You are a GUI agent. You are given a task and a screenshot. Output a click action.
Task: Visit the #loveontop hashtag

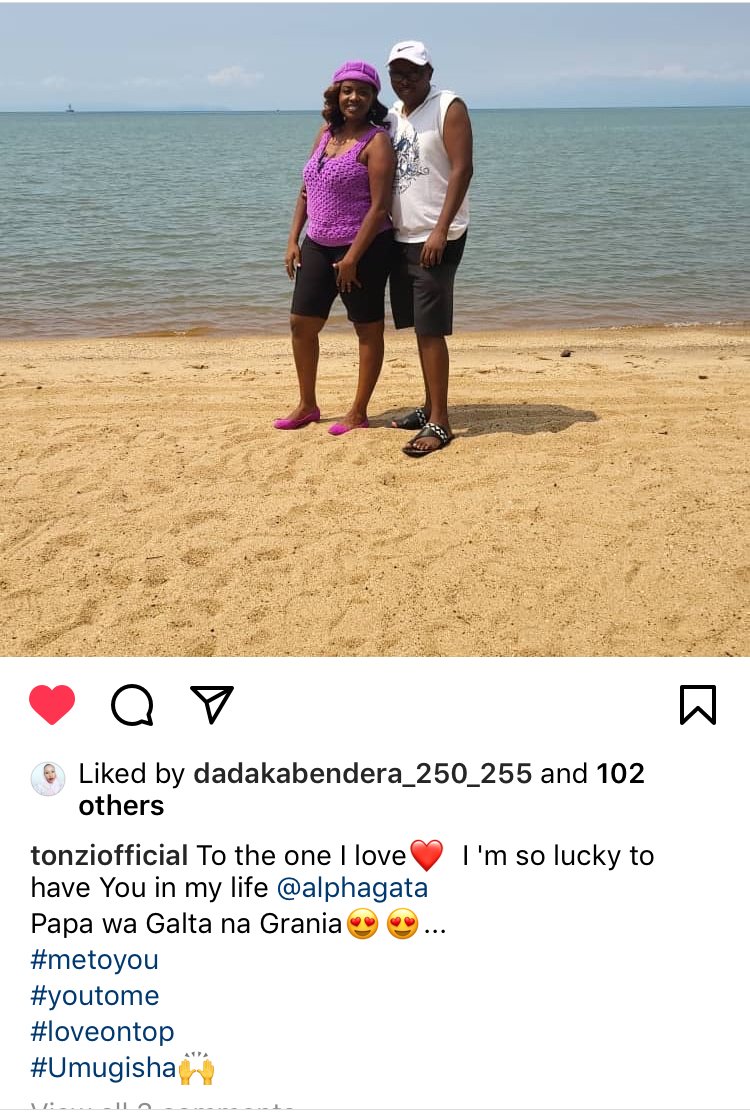[x=103, y=1032]
